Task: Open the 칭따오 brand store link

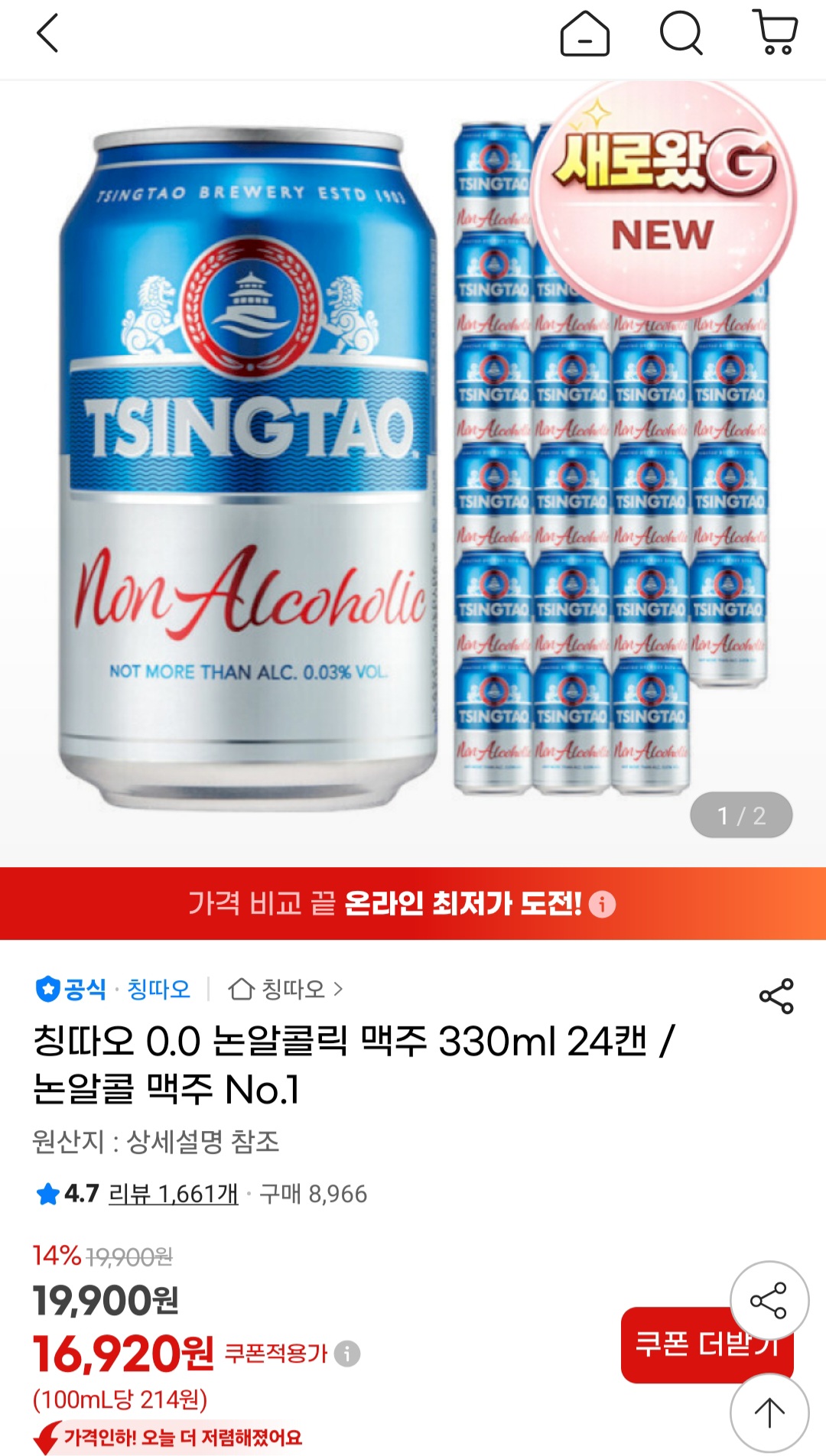Action: coord(286,990)
